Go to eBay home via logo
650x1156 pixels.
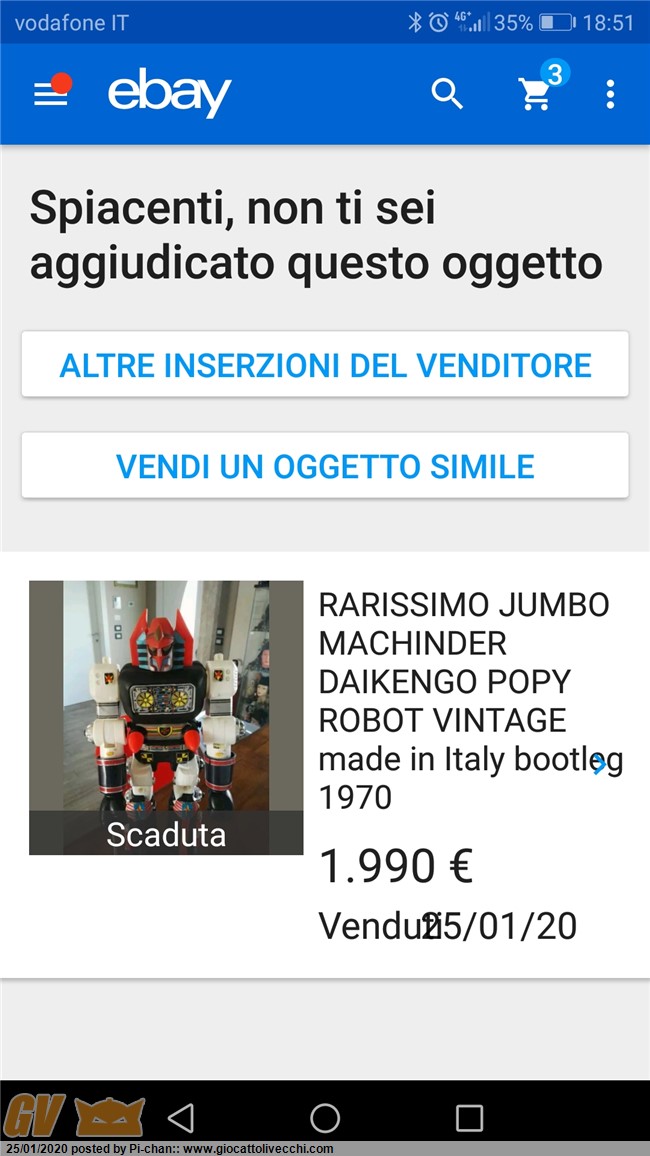pos(169,94)
